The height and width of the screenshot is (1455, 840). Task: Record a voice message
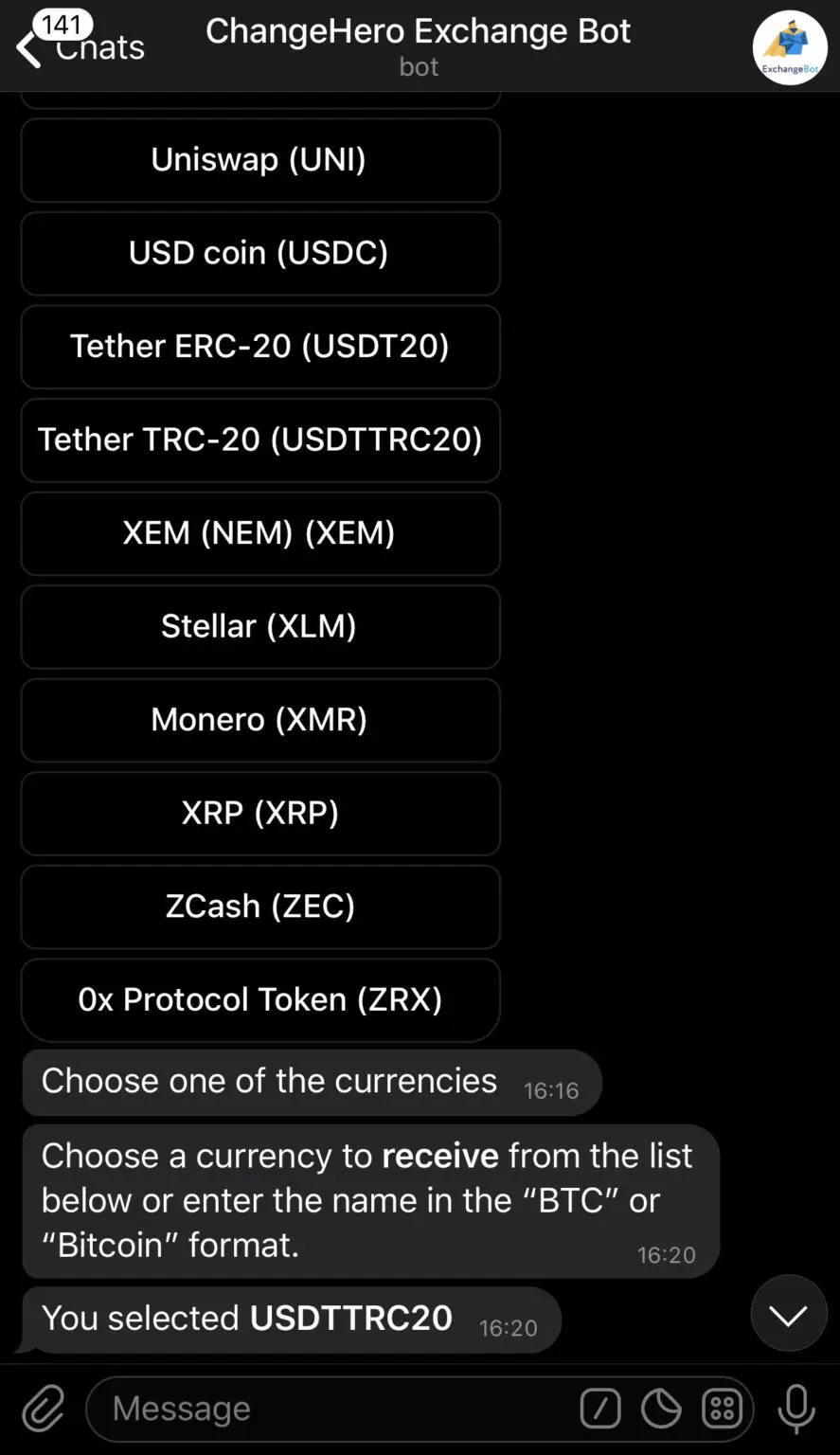tap(796, 1409)
